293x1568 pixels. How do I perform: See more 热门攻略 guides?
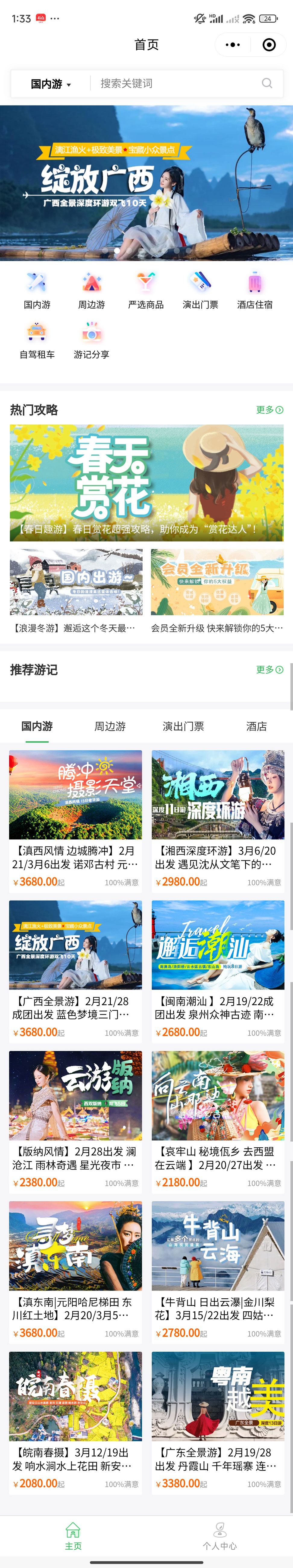coord(269,410)
